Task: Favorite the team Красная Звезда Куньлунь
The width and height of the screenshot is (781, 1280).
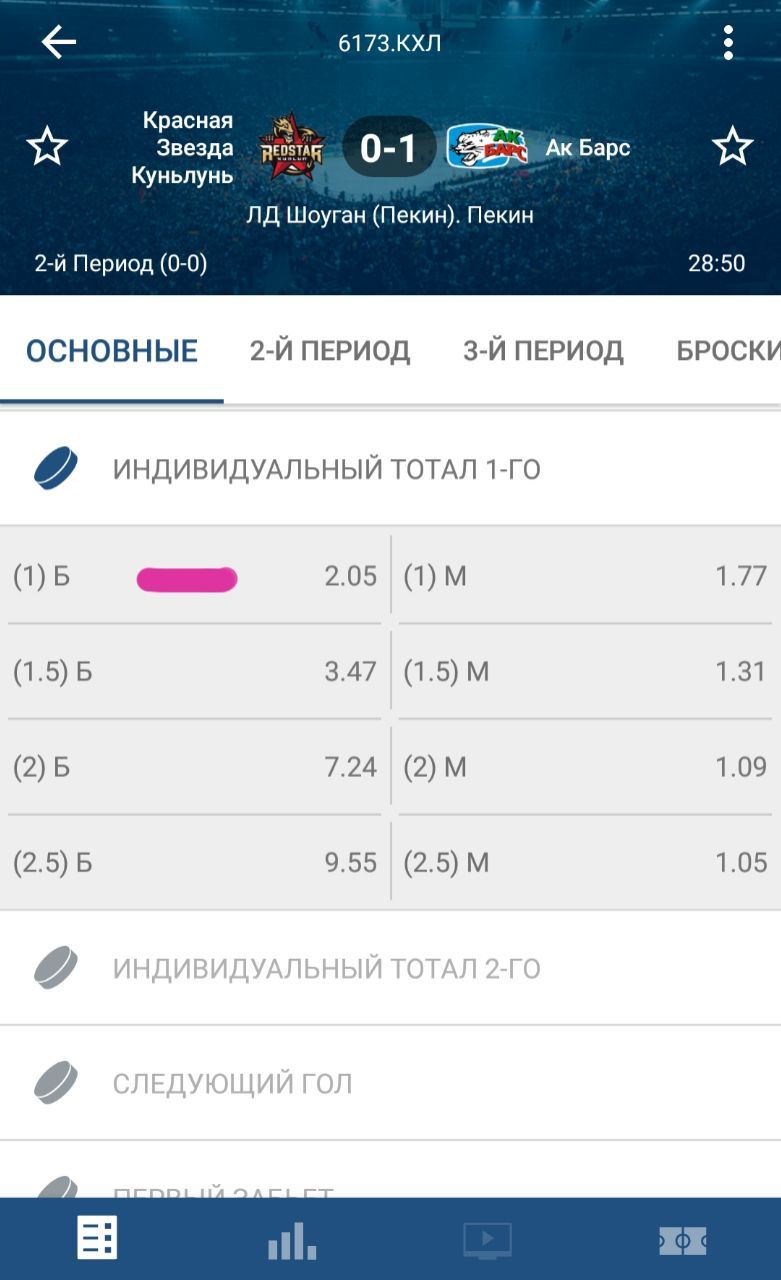Action: (46, 148)
